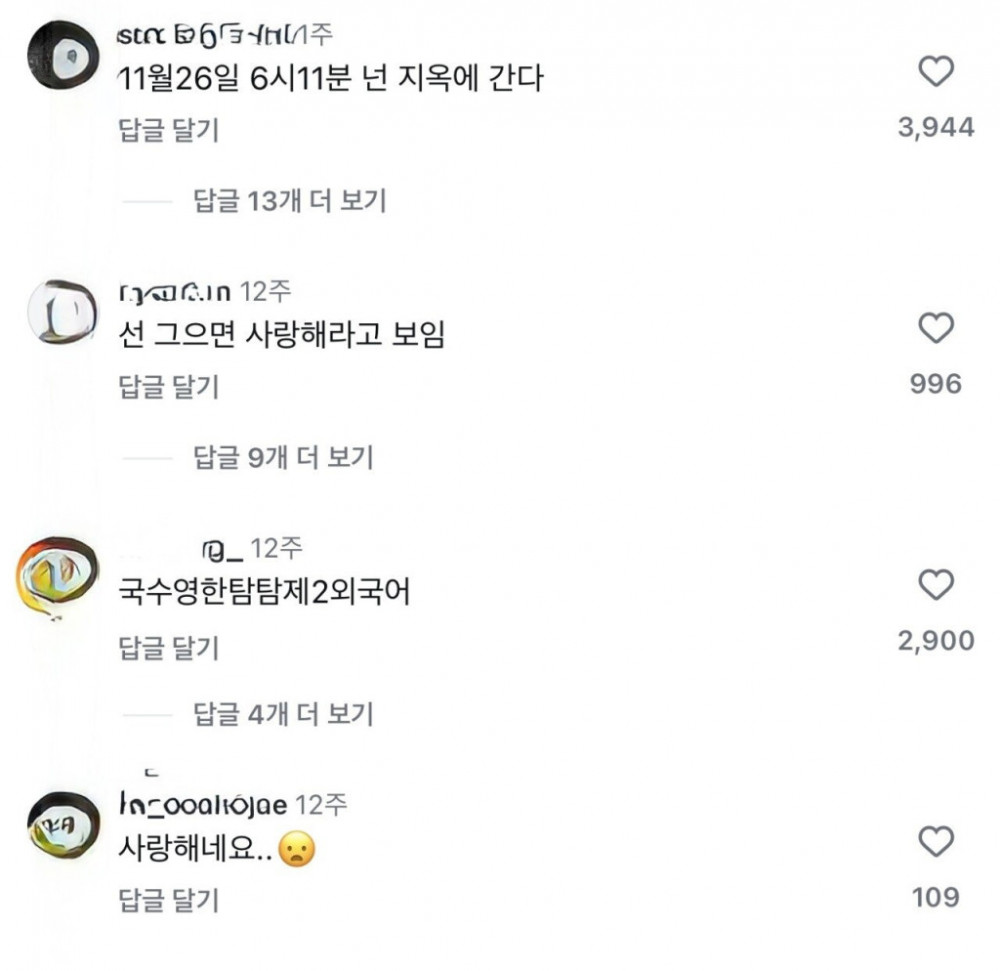Like the comment '사랑해네요..'

[936, 842]
